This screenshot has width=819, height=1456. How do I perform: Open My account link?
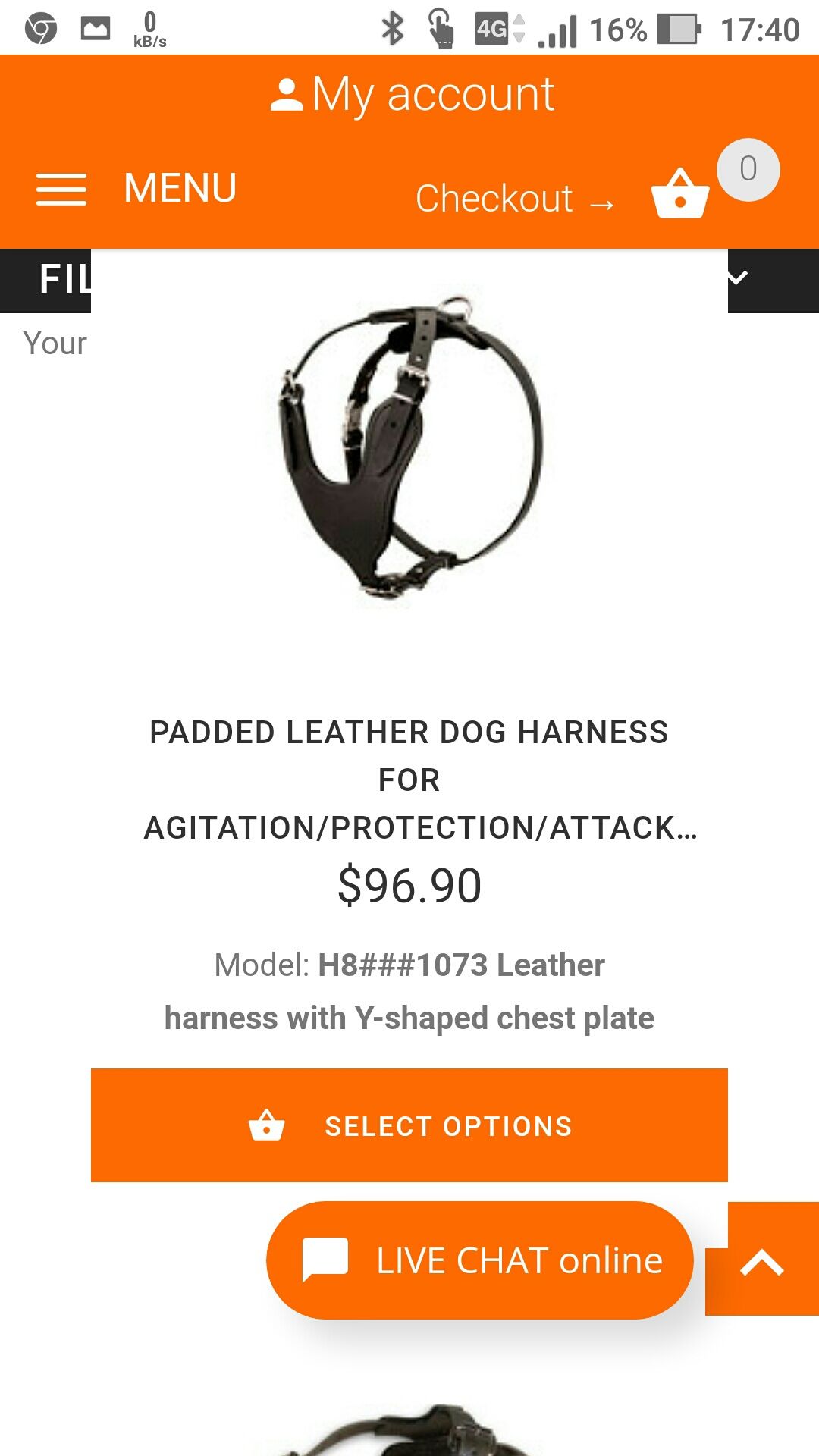413,96
